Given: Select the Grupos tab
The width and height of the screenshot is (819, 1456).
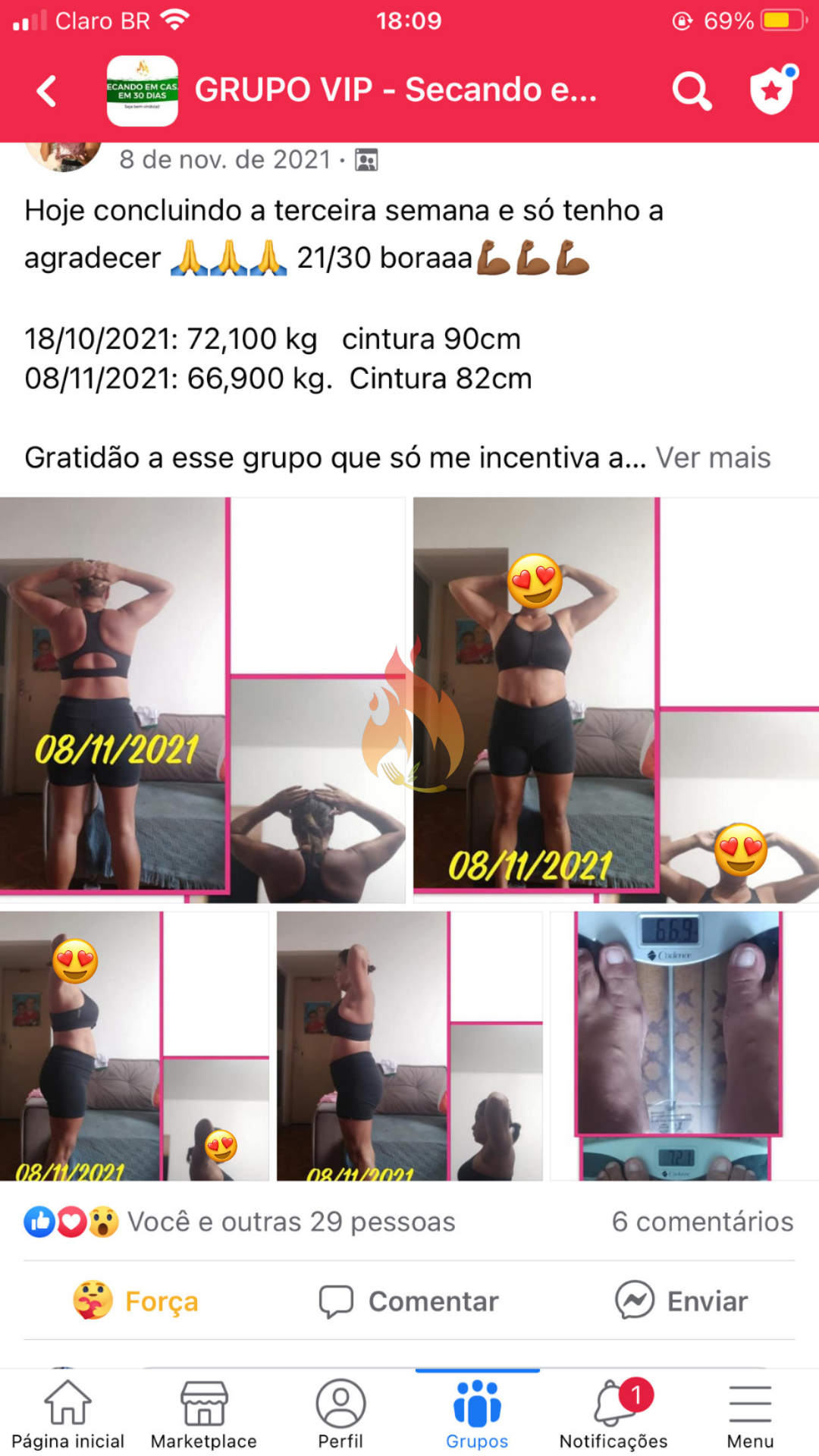Looking at the screenshot, I should [477, 1414].
